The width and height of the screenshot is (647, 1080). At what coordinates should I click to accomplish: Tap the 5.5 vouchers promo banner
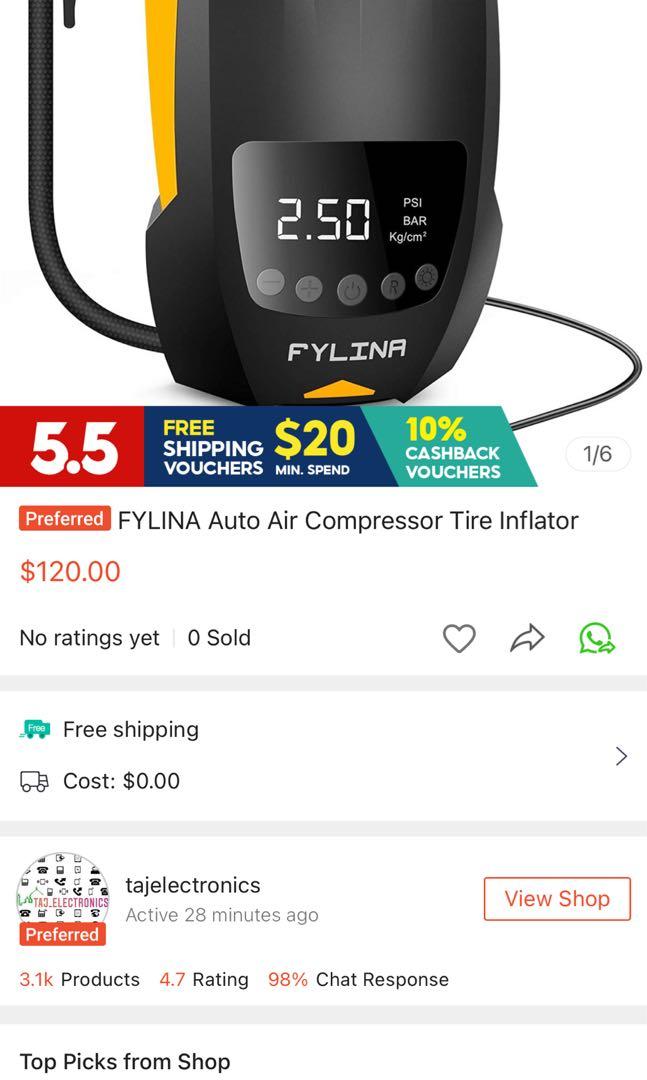(268, 446)
